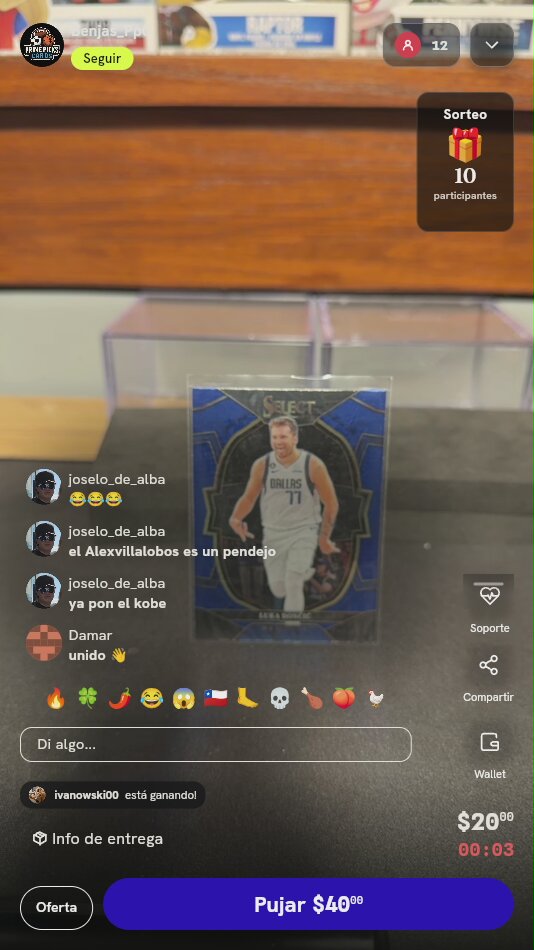Open the seller's profile avatar

point(42,45)
